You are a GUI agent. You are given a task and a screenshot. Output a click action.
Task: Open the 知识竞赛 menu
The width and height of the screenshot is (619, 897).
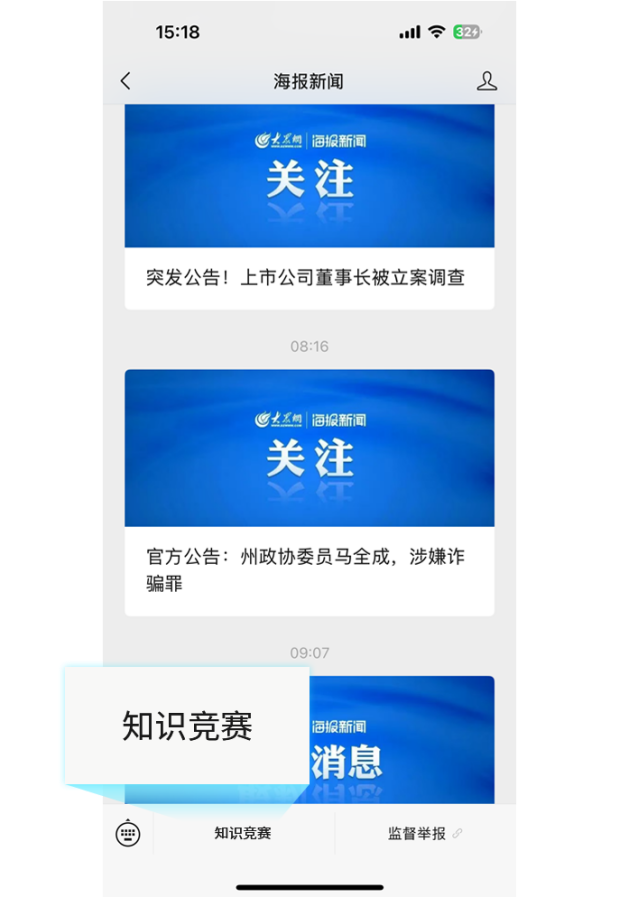coord(243,834)
